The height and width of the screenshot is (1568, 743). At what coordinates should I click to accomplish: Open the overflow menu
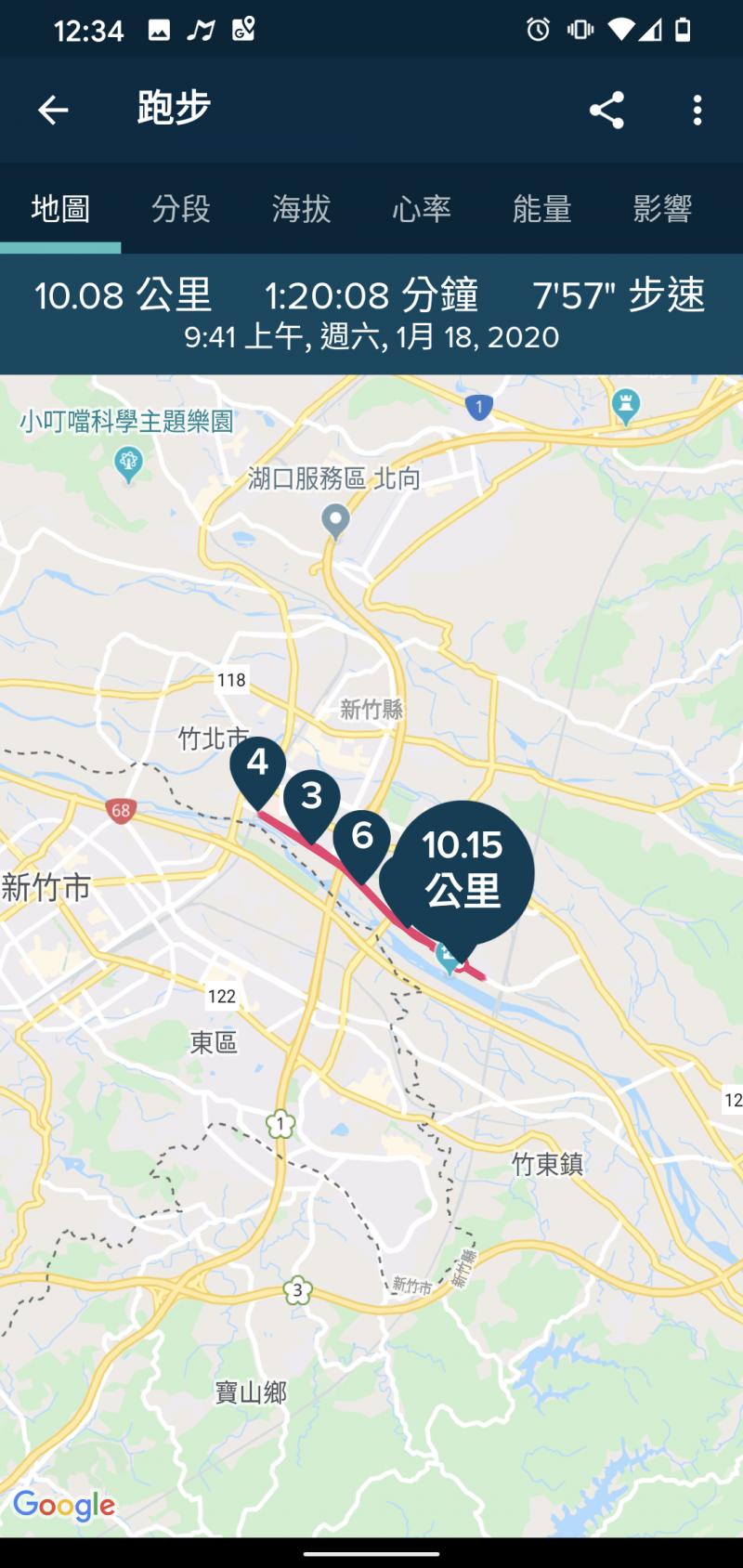[697, 110]
